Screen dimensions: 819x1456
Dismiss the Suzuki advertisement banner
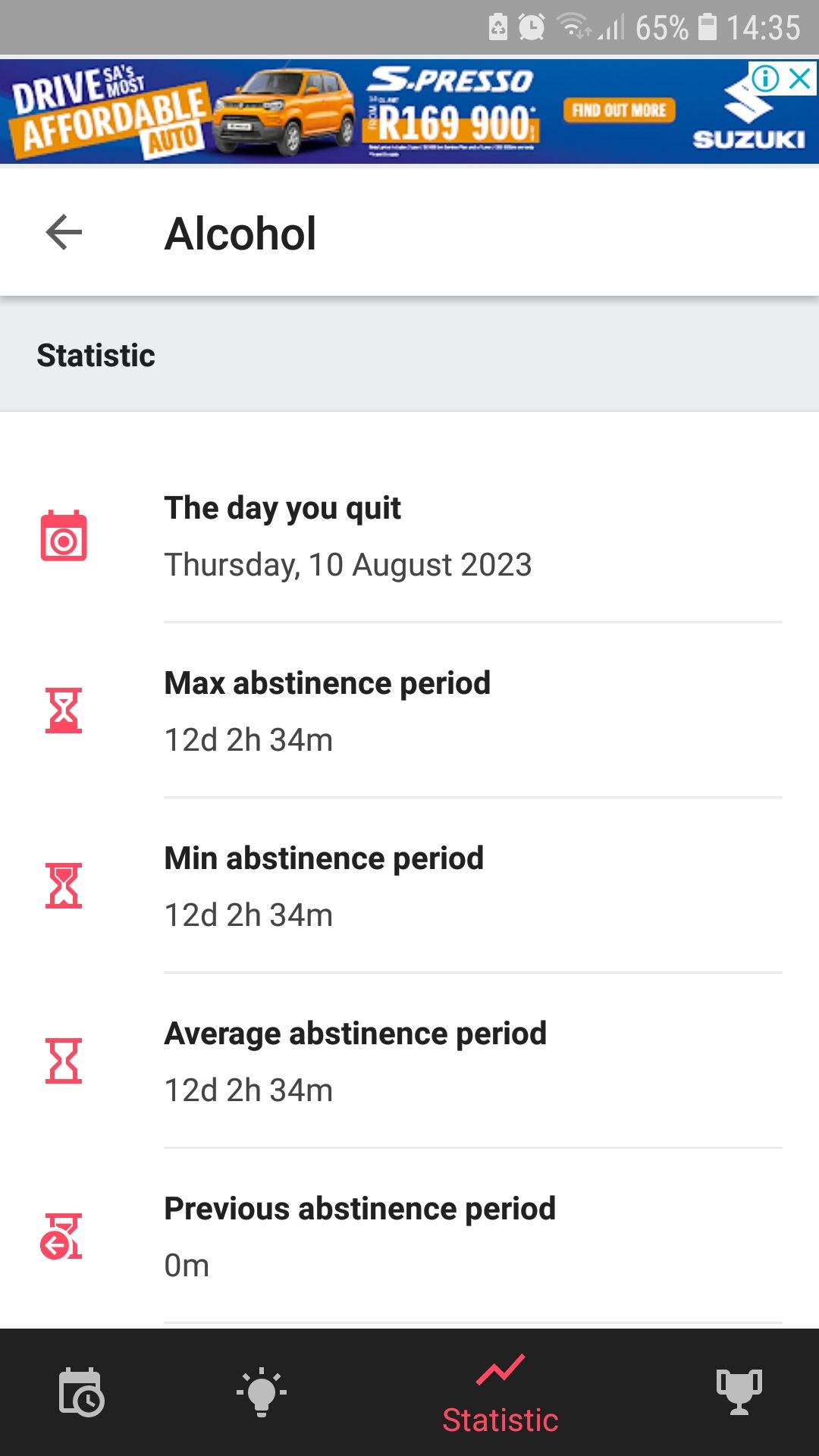click(798, 78)
